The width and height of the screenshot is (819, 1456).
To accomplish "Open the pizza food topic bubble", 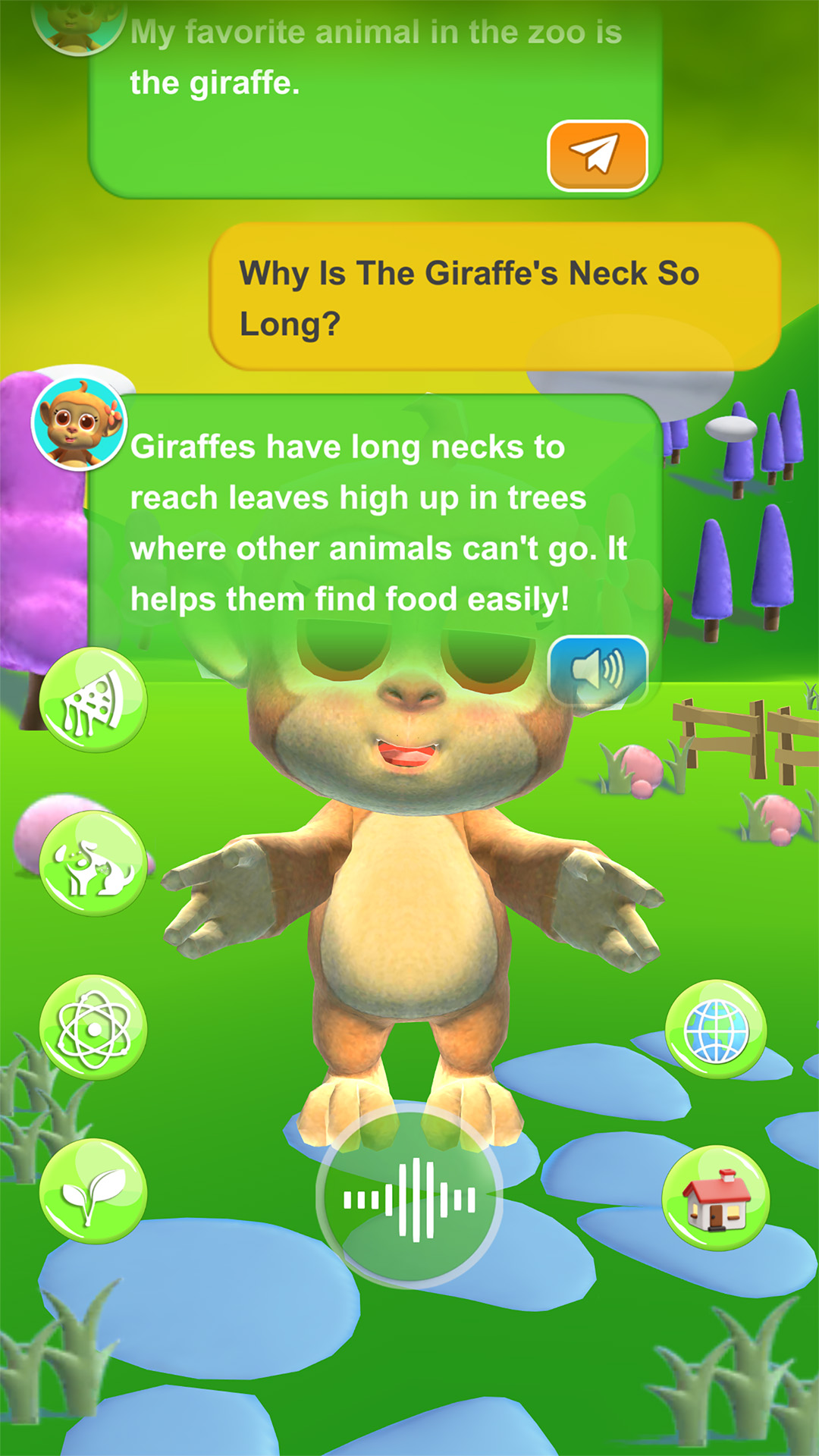I will click(93, 701).
